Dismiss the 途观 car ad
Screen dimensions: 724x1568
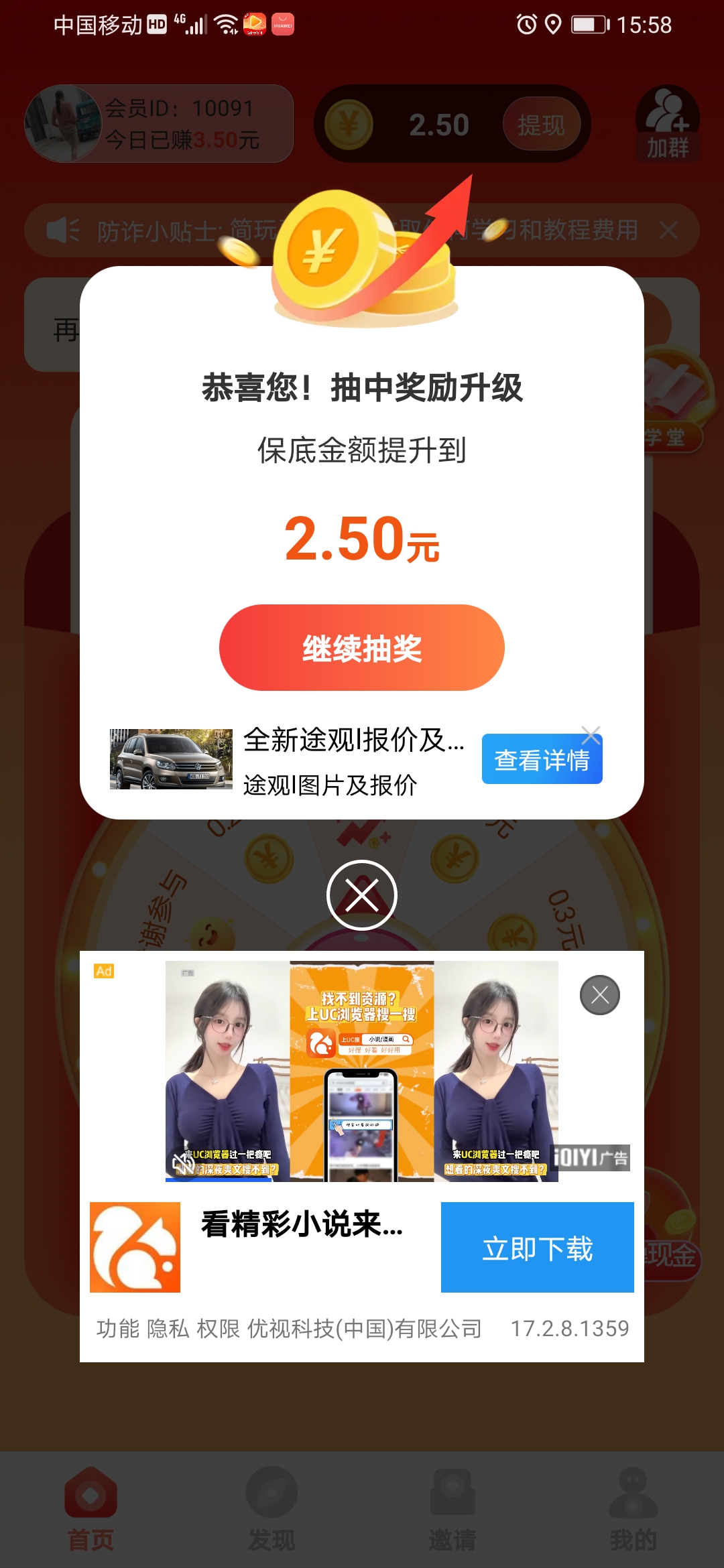591,735
